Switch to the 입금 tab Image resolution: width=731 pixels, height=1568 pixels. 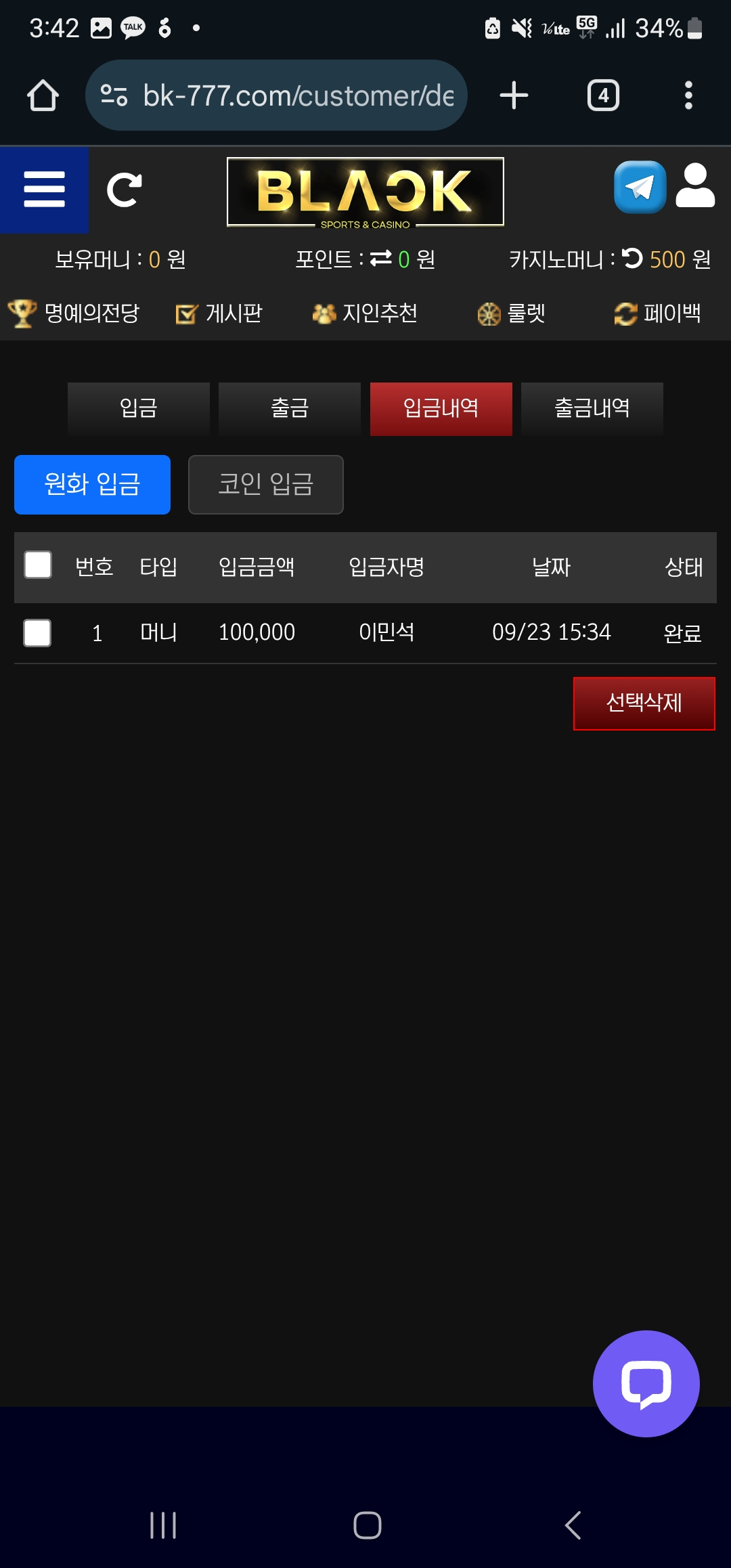pyautogui.click(x=138, y=408)
